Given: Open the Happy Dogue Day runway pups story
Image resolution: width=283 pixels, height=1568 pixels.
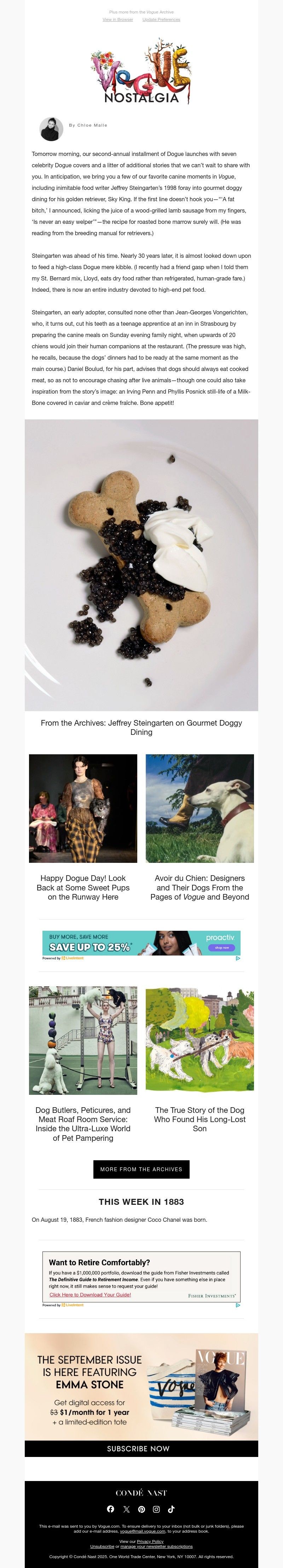Looking at the screenshot, I should tap(83, 887).
